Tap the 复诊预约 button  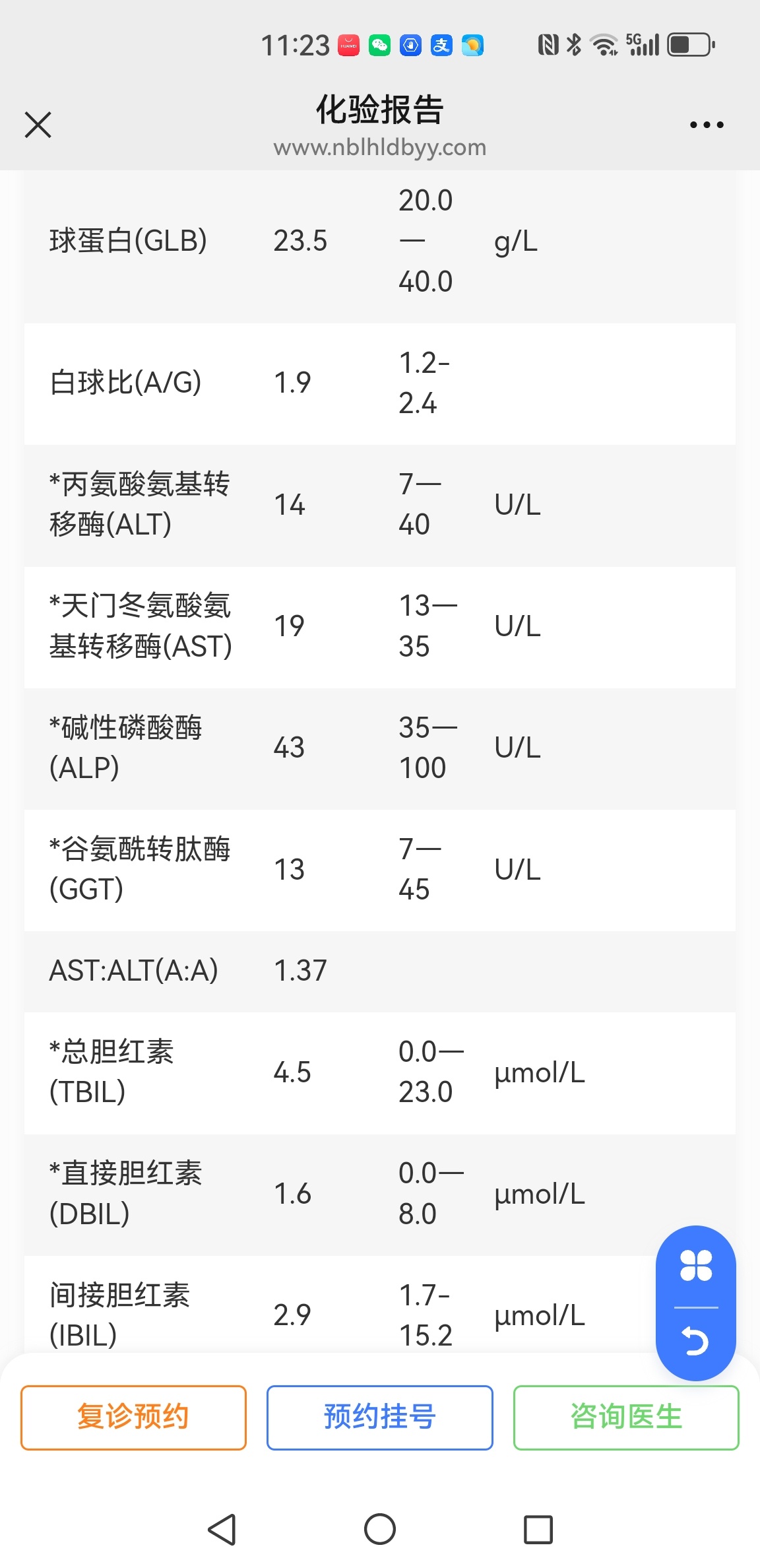(x=133, y=1418)
